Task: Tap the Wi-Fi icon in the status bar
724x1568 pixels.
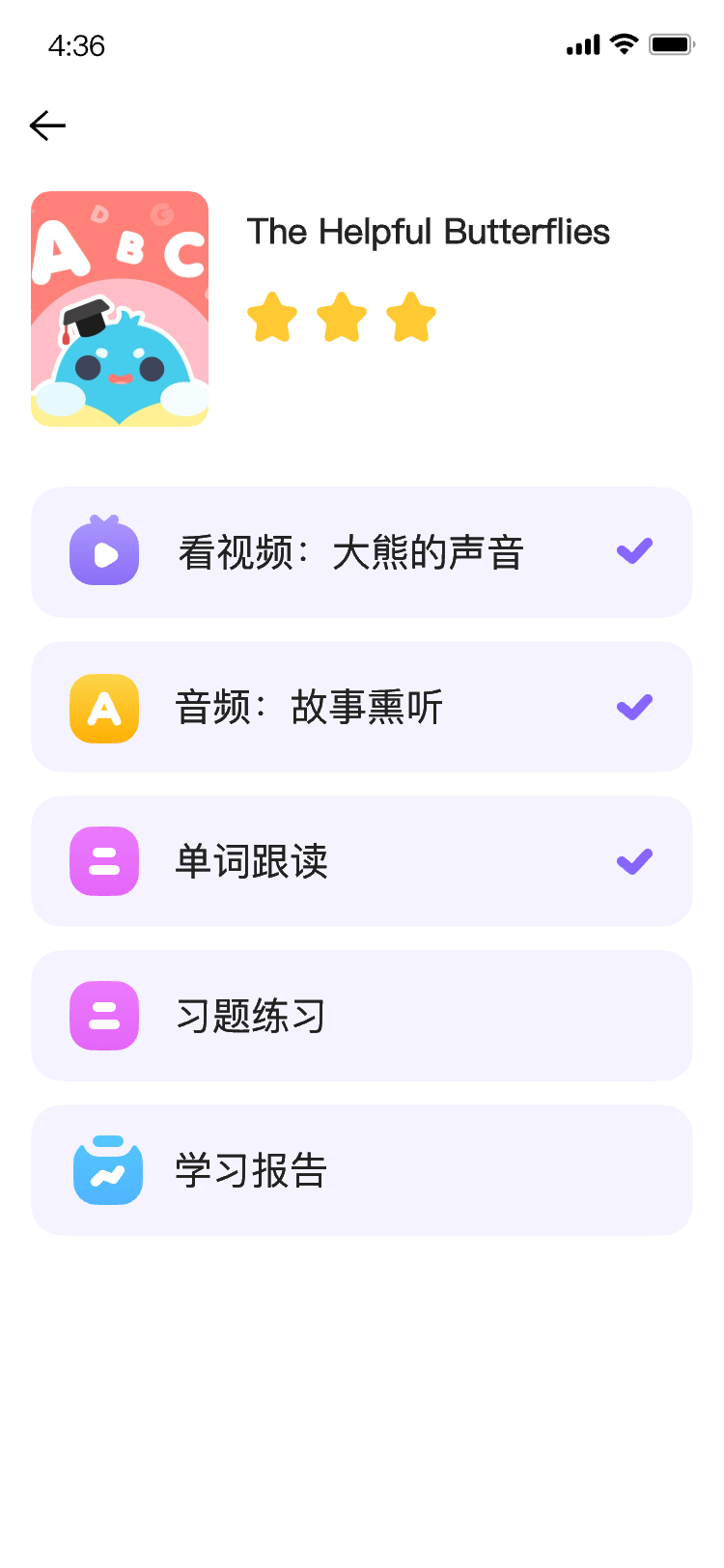Action: [x=623, y=43]
